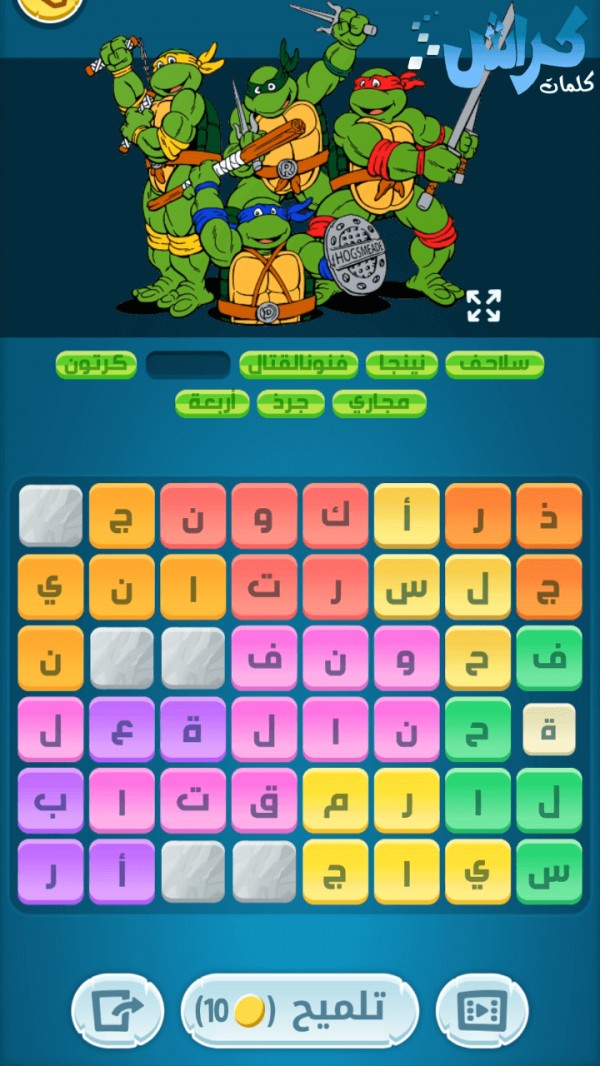
Task: Watch a video ad for a reward
Action: 482,1010
